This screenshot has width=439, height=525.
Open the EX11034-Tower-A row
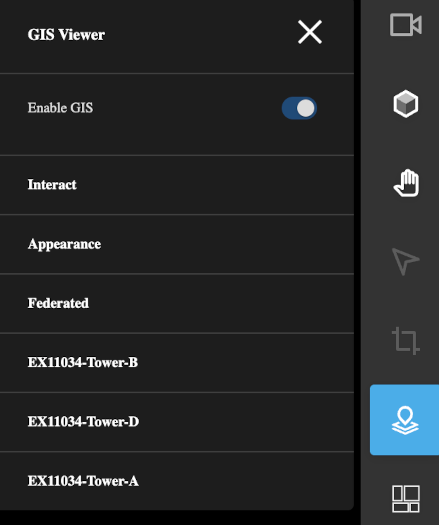177,481
